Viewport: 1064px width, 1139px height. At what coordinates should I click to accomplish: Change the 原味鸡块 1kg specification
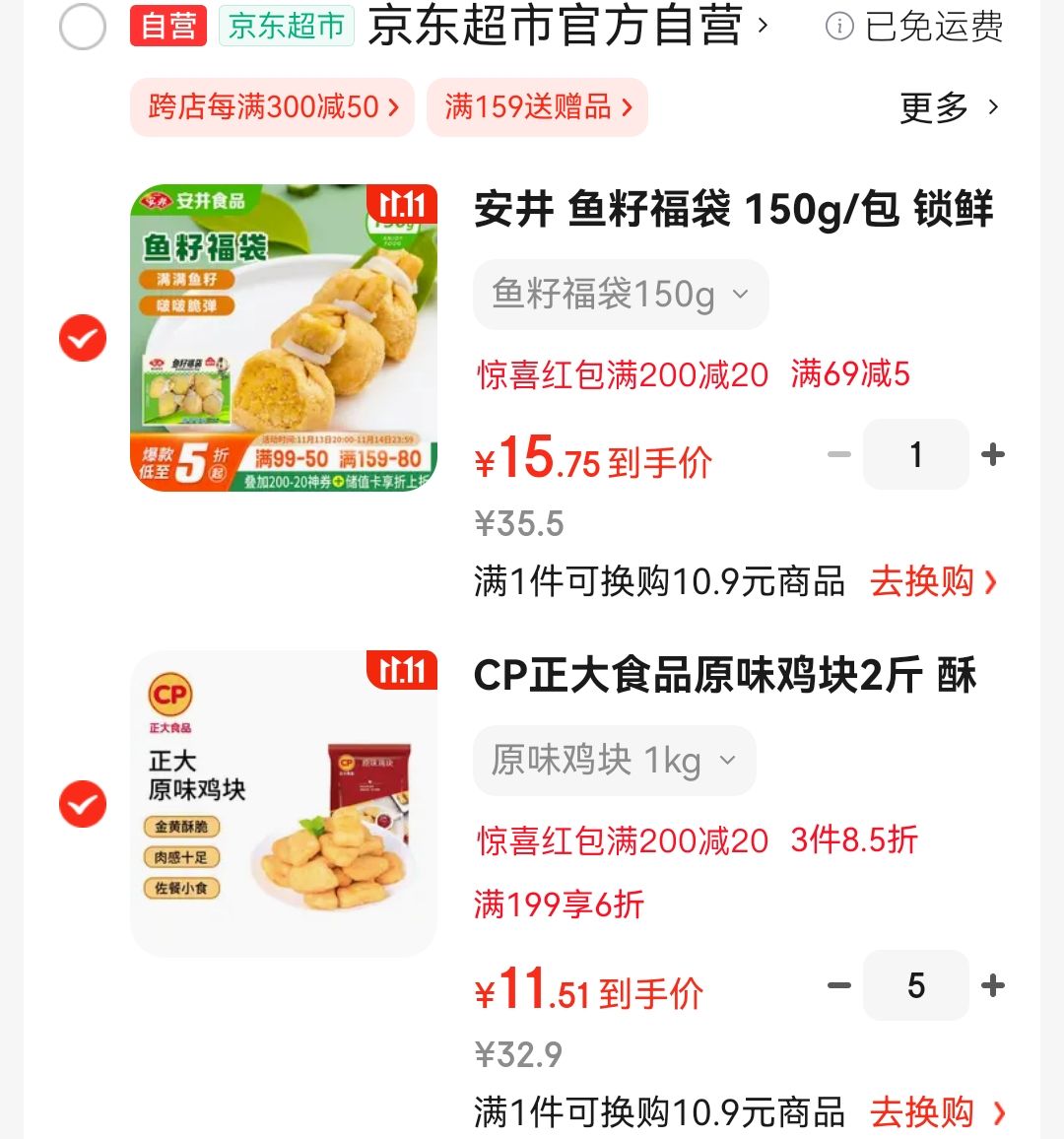tap(614, 761)
